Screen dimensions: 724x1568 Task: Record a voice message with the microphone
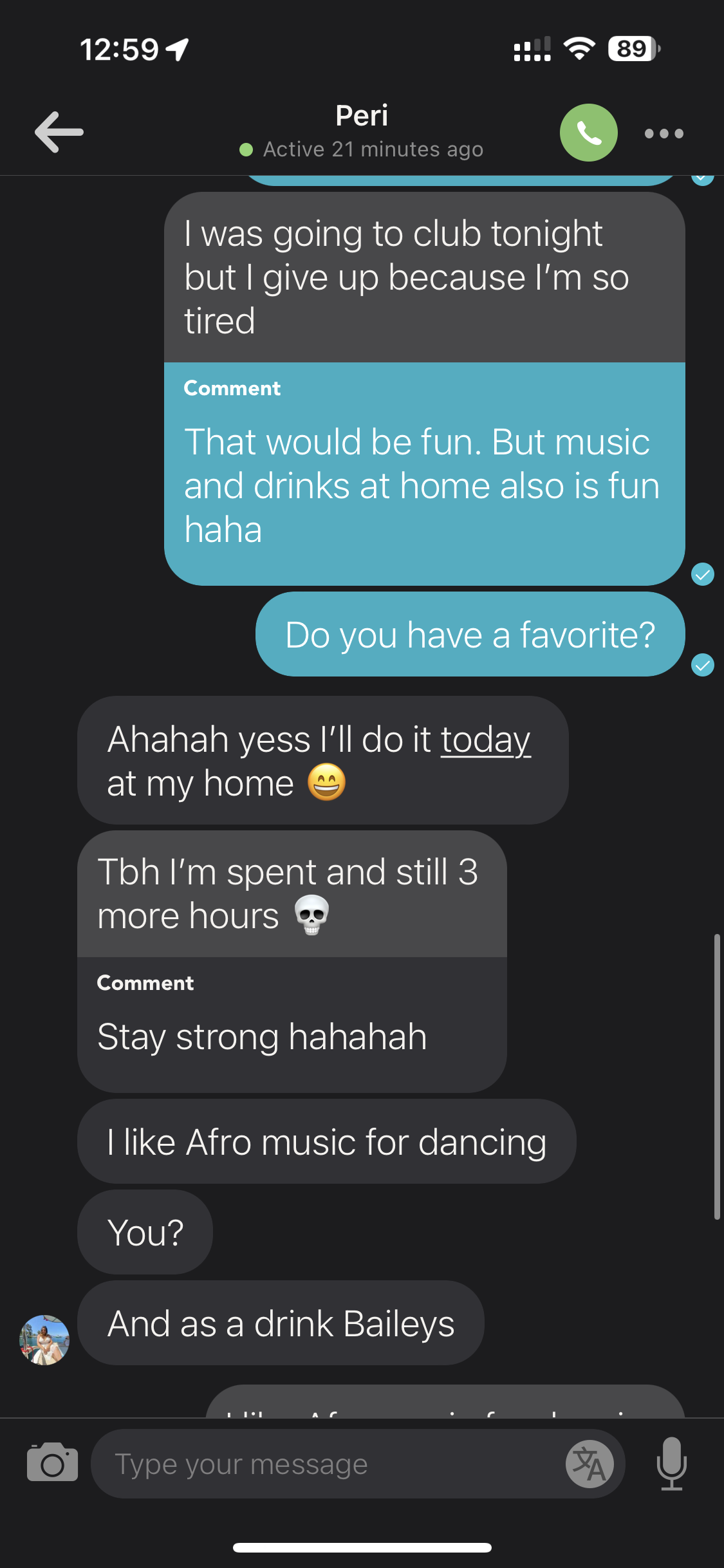pos(671,1464)
